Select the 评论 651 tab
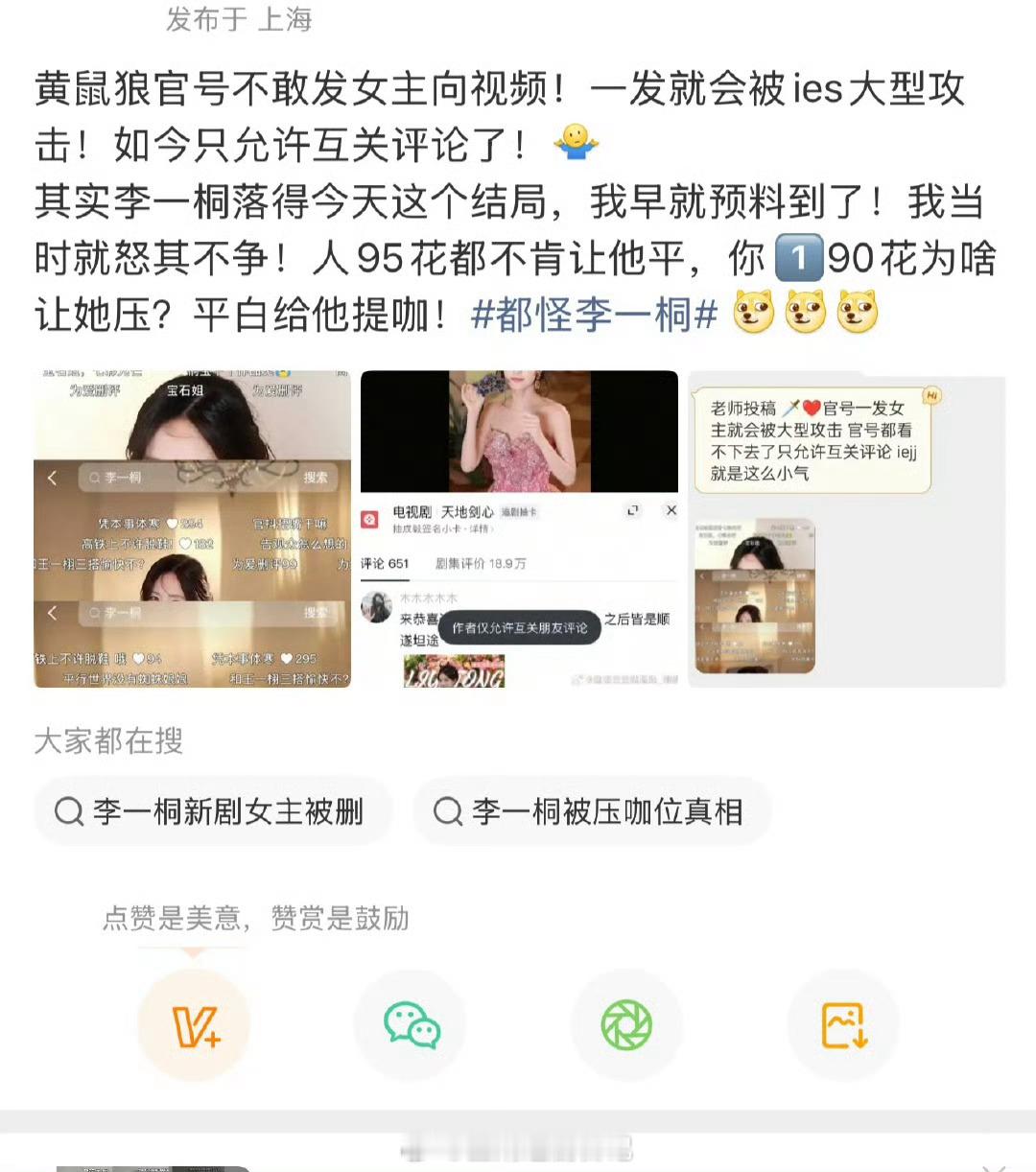The width and height of the screenshot is (1036, 1172). (385, 563)
